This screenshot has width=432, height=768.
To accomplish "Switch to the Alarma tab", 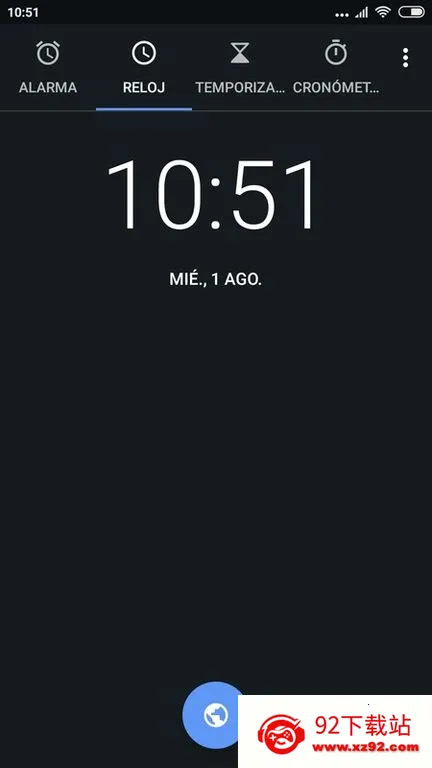I will 48,69.
